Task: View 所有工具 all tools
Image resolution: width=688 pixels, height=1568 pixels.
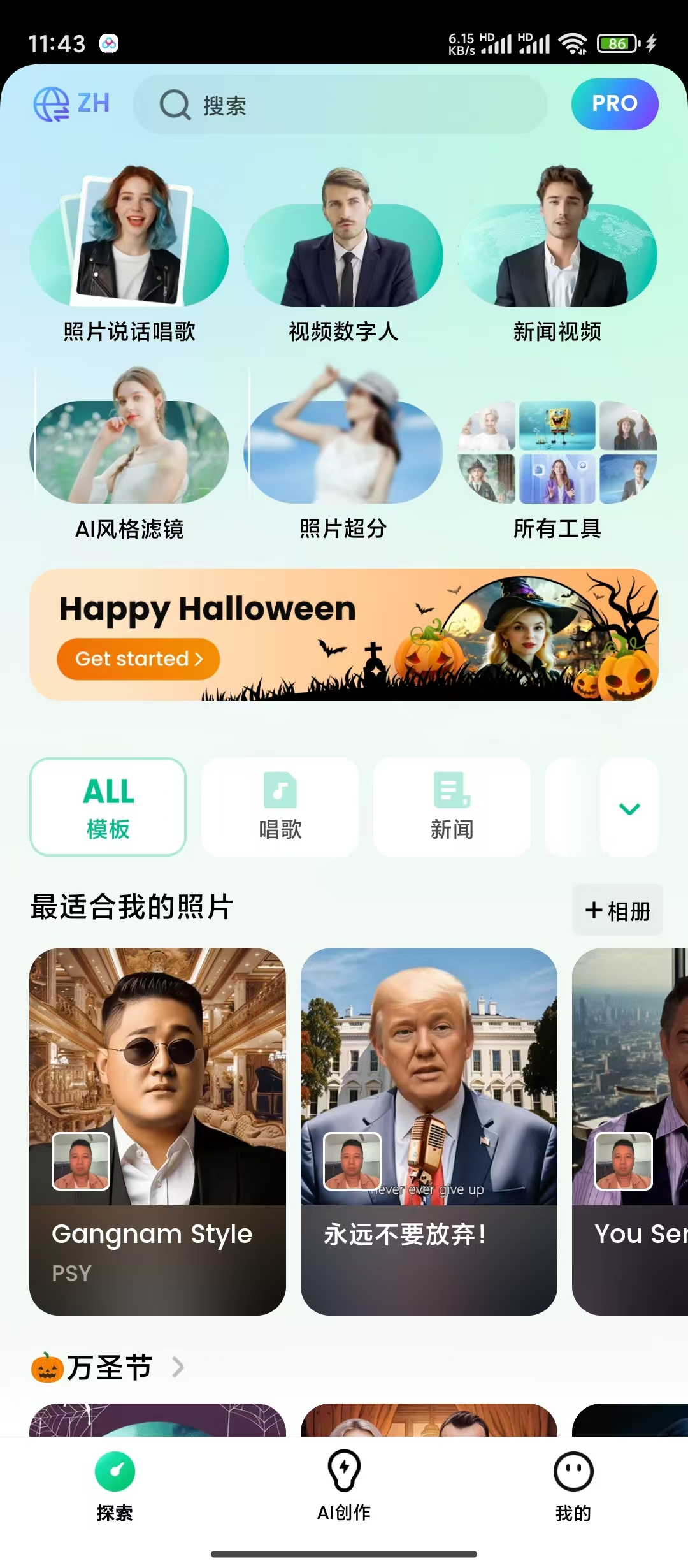Action: point(557,453)
